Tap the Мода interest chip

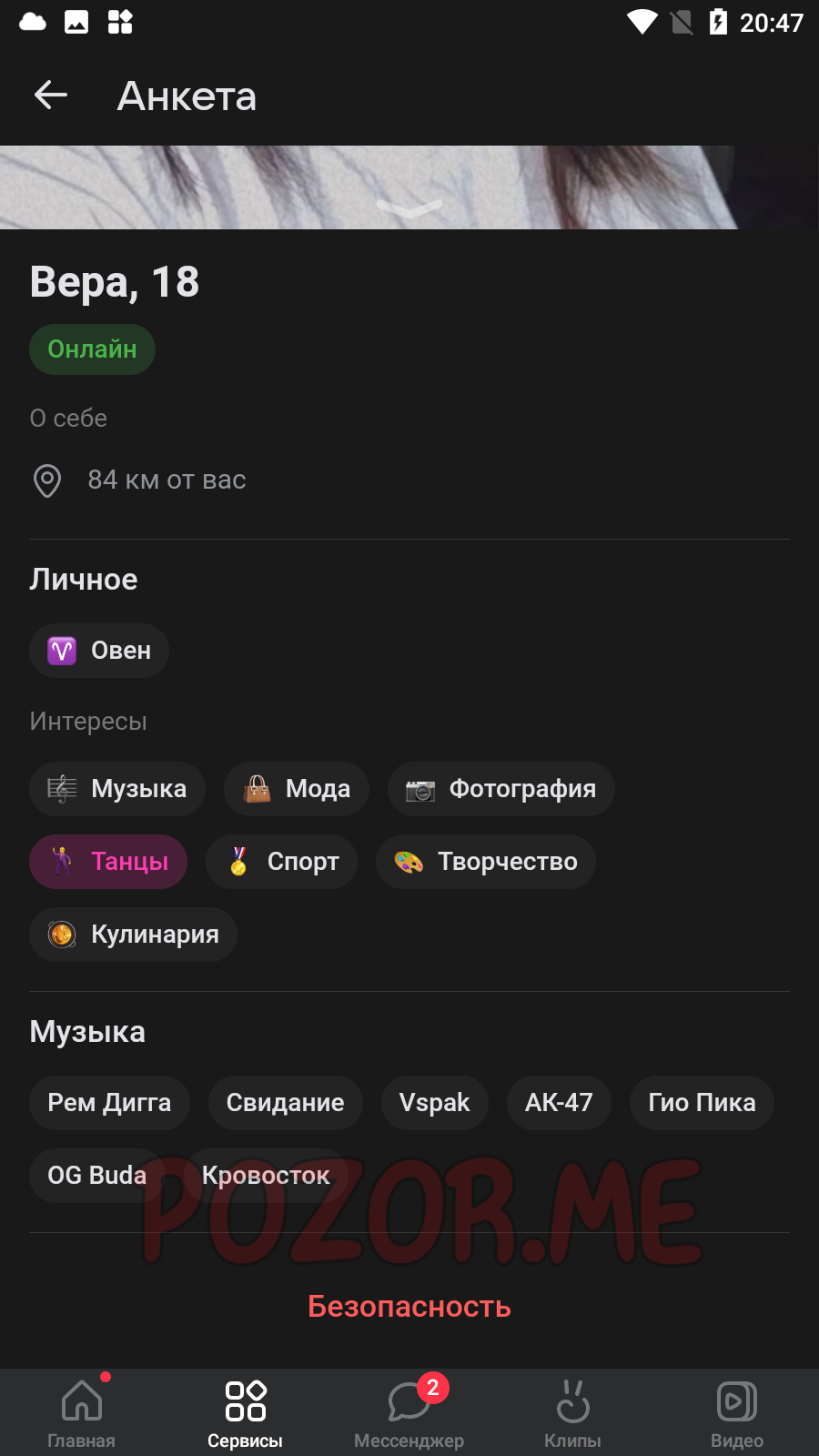tap(297, 789)
